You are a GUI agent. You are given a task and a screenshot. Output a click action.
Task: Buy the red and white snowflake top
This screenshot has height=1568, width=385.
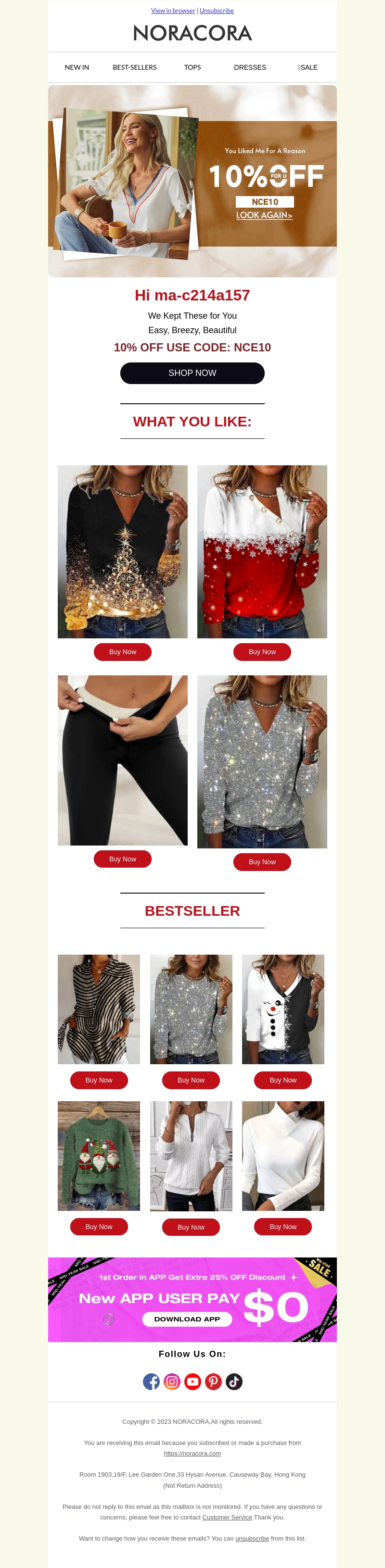pyautogui.click(x=262, y=652)
